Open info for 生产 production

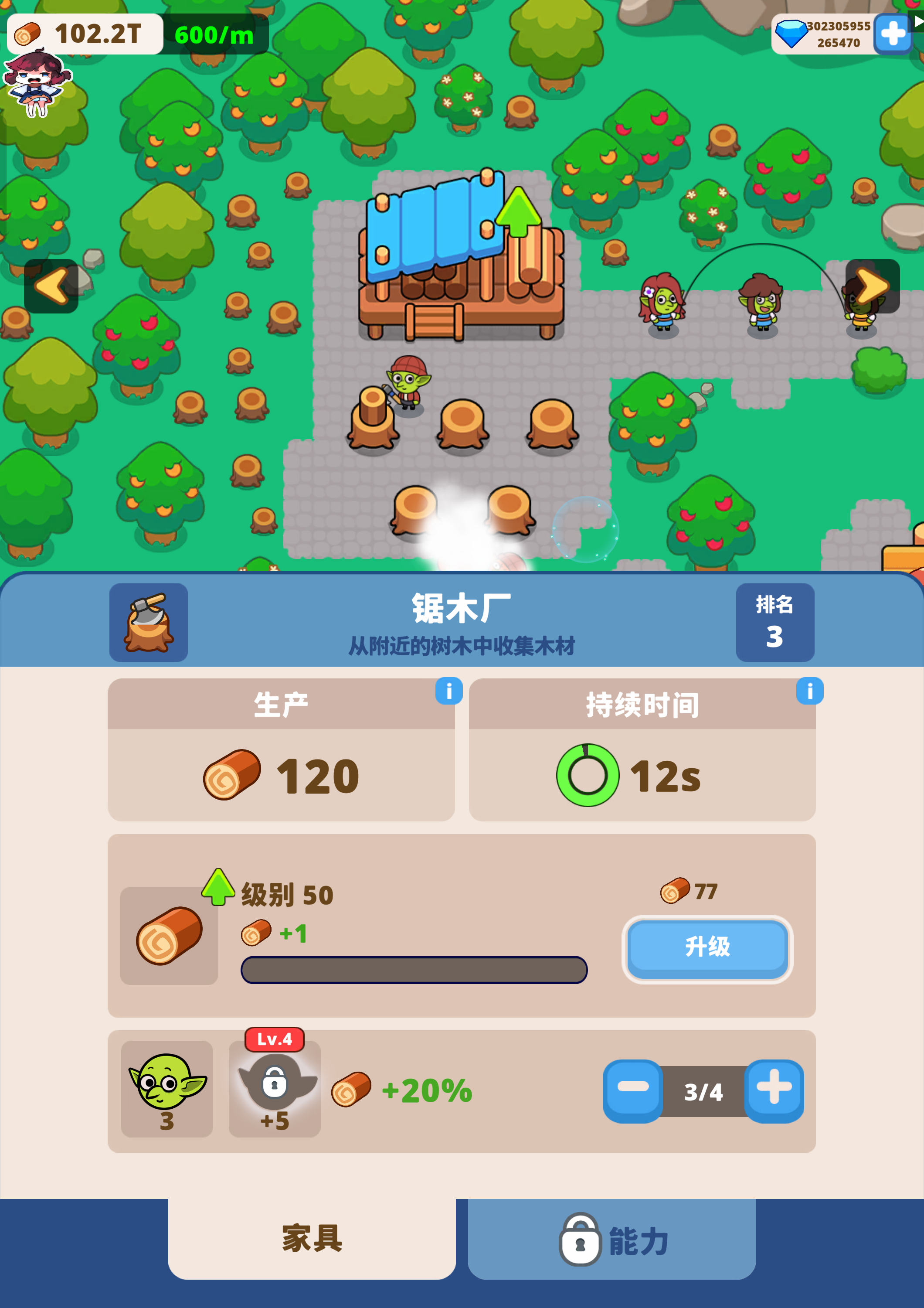(448, 691)
